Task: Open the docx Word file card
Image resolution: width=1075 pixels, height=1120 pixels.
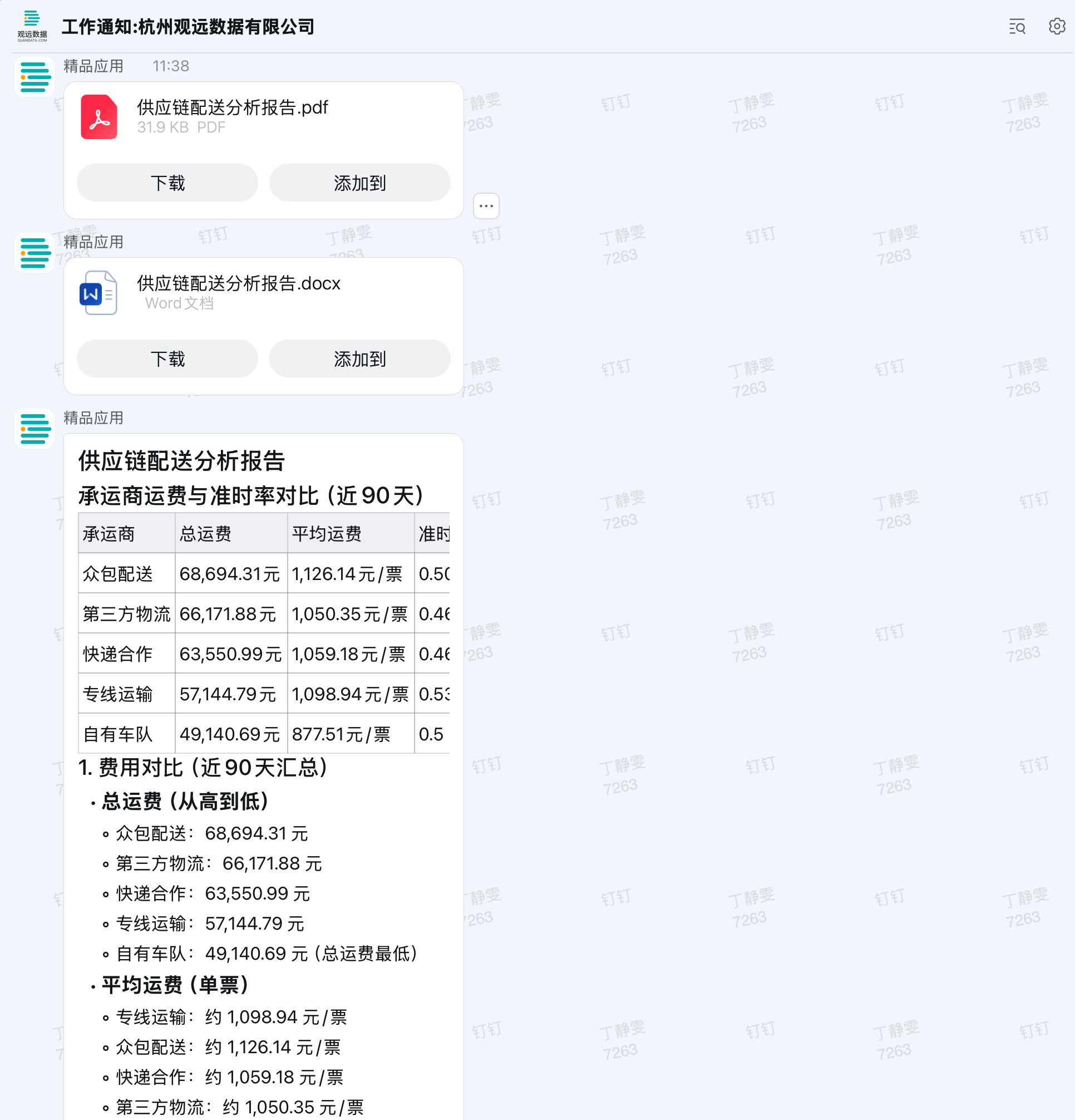Action: pos(263,293)
